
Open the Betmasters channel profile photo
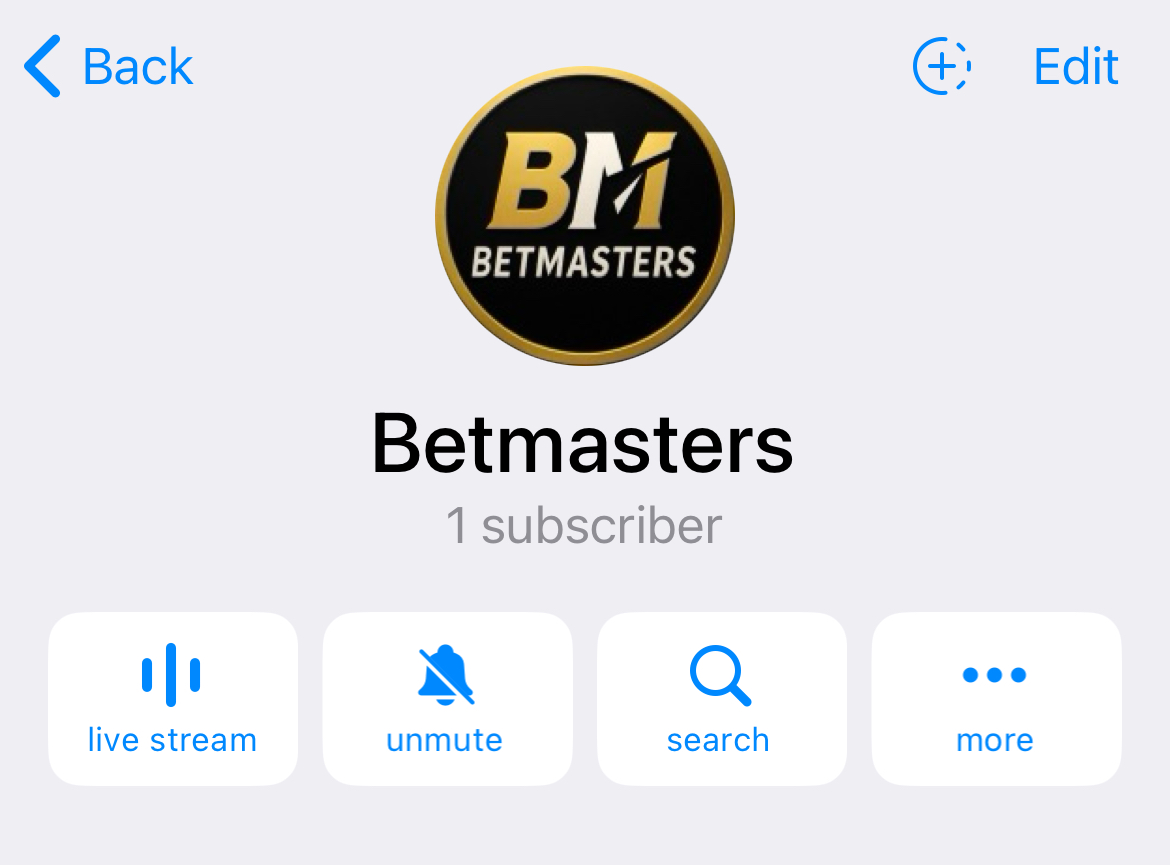click(x=585, y=215)
